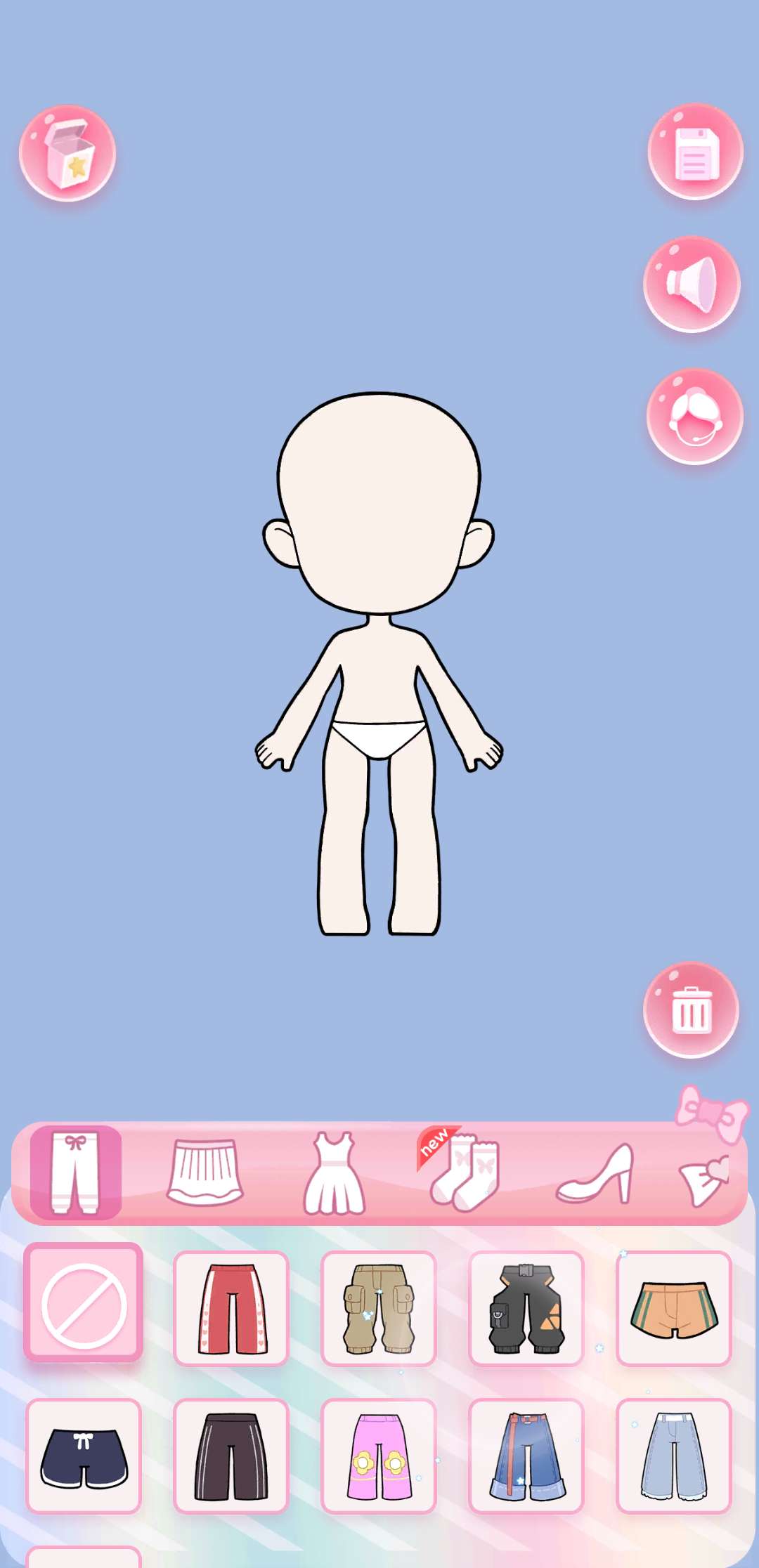This screenshot has width=759, height=1568.
Task: Tap the megaphone sound button
Action: [x=692, y=284]
